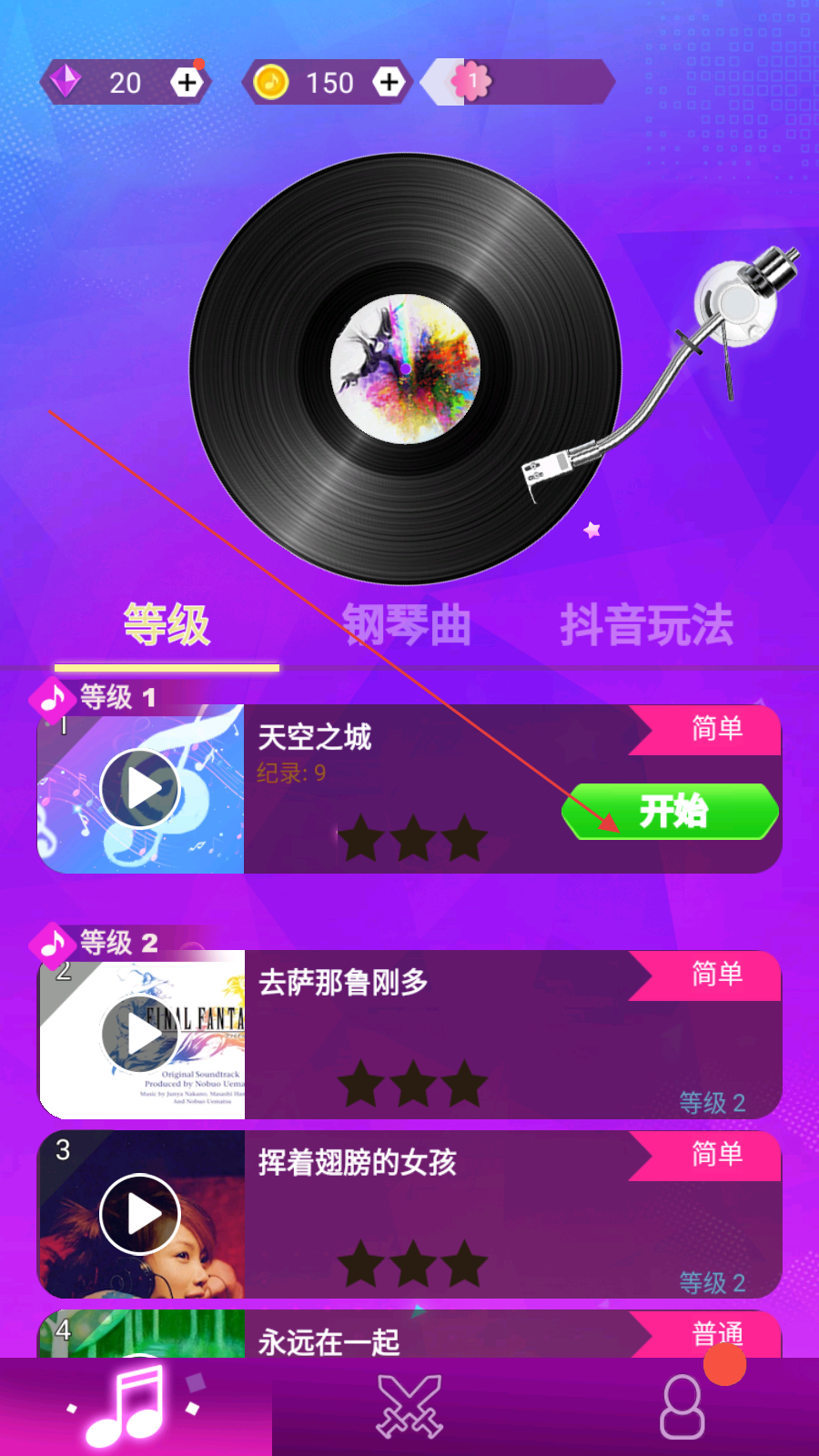Screen dimensions: 819x1456
Task: Preview the song 去萨那鲁刚多
Action: (x=140, y=1034)
